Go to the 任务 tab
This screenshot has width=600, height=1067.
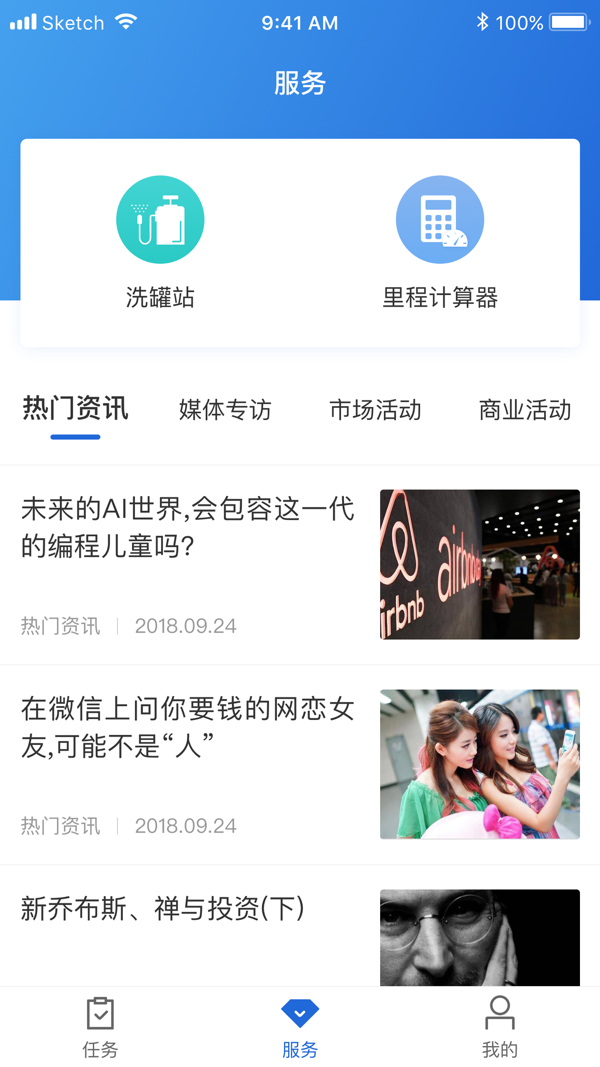tap(100, 1027)
